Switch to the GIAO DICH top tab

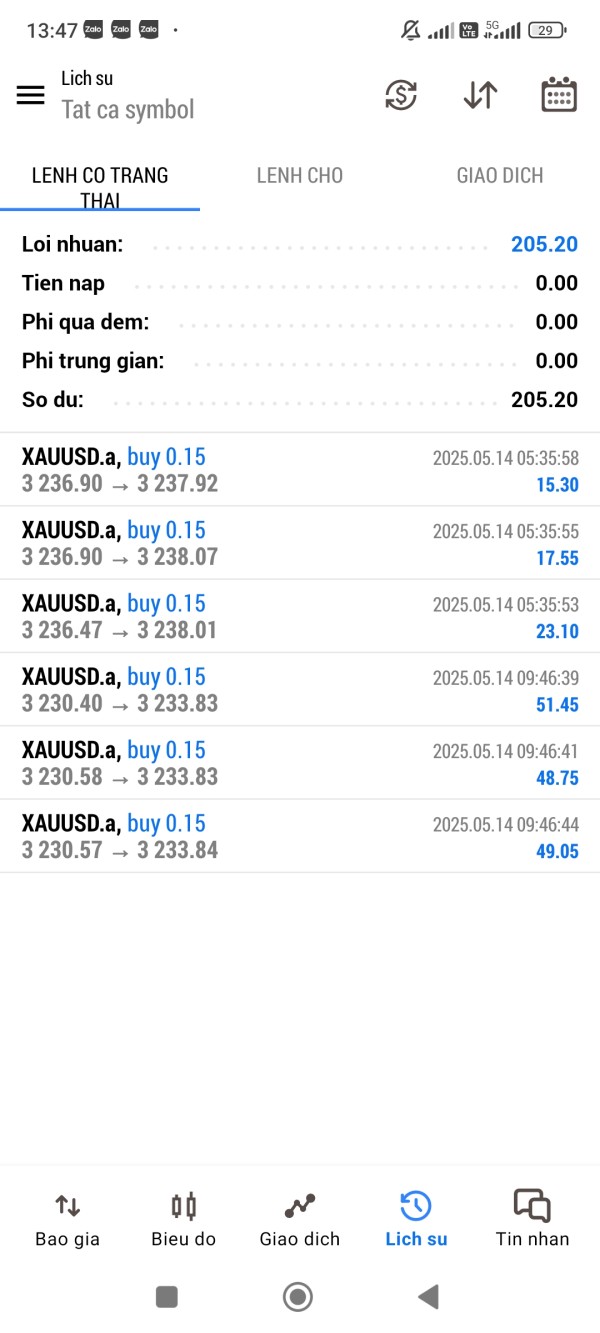[500, 176]
